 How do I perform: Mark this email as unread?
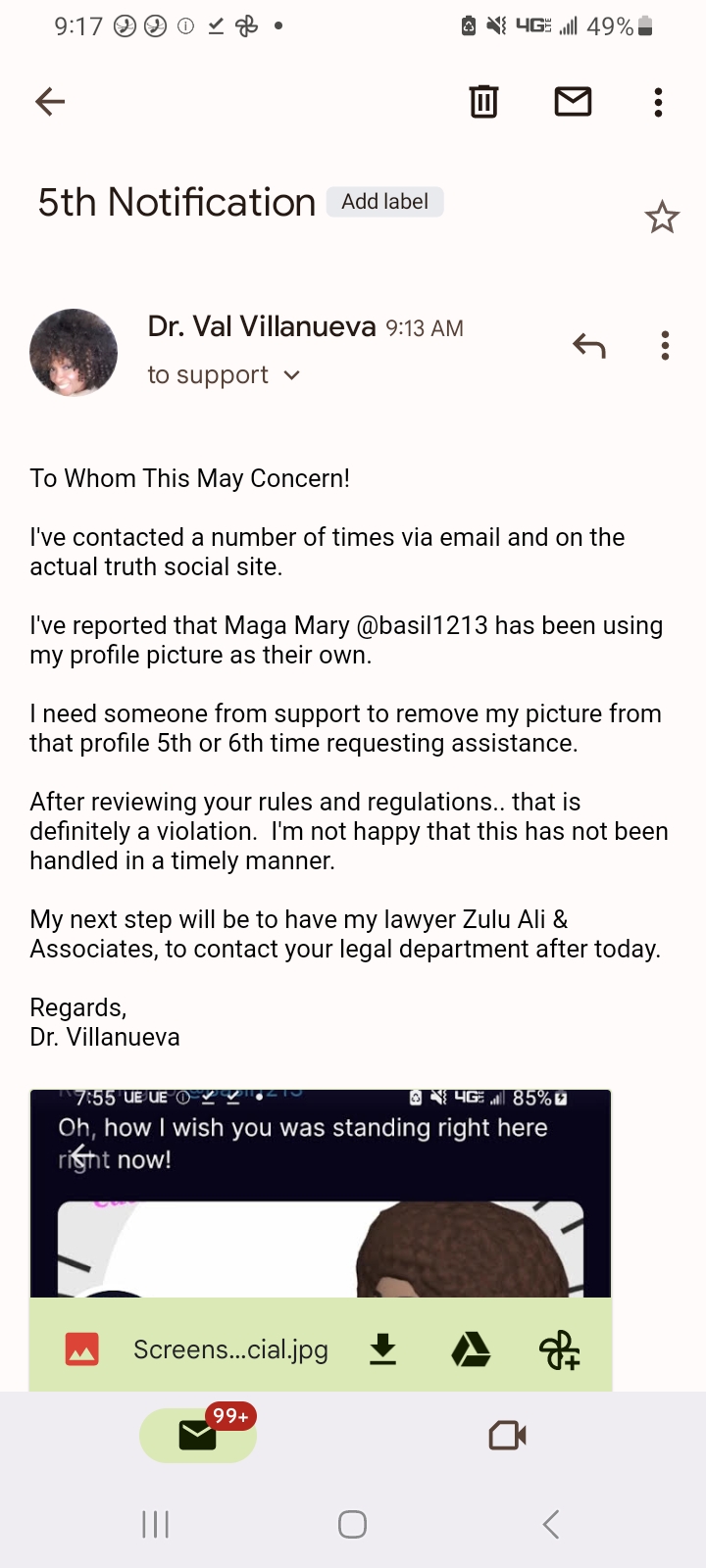573,102
